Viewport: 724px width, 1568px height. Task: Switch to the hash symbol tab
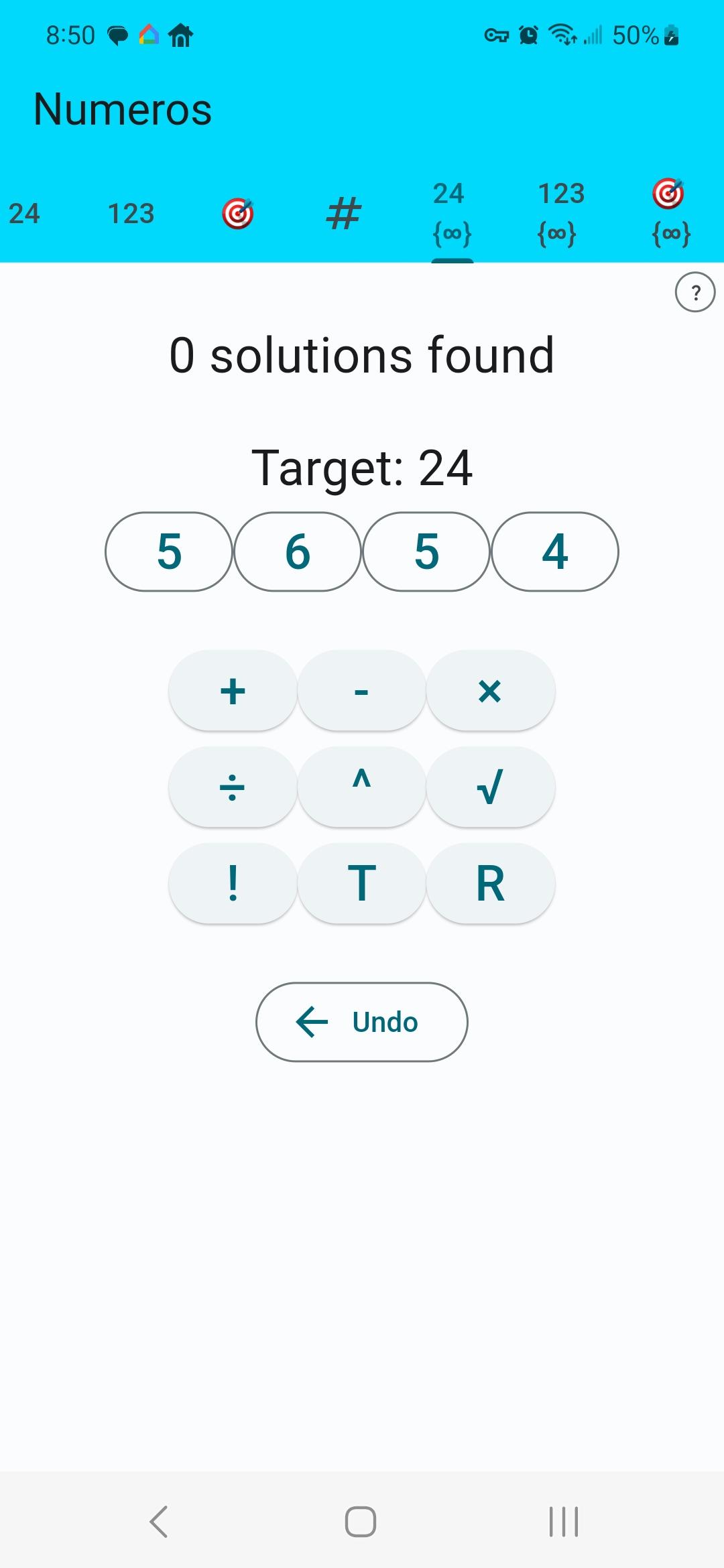tap(344, 214)
